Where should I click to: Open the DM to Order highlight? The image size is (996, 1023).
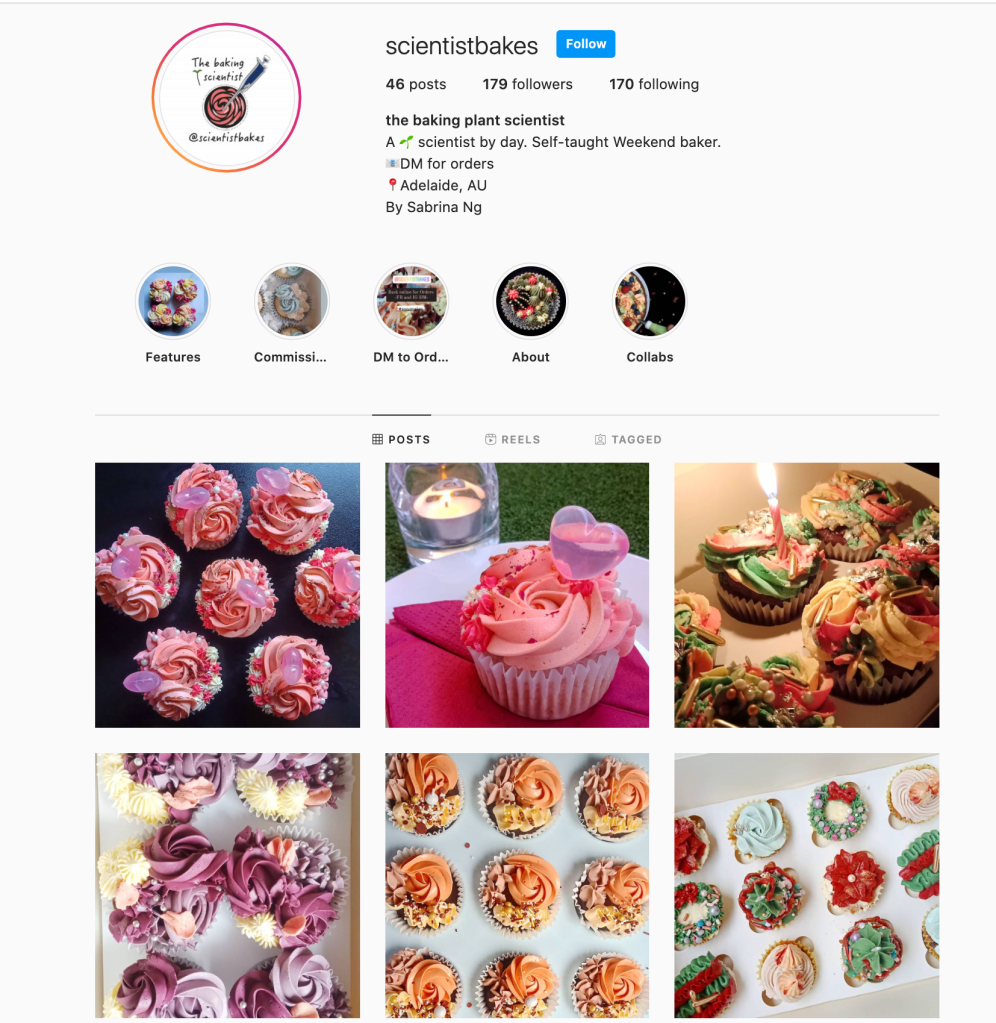[x=411, y=301]
